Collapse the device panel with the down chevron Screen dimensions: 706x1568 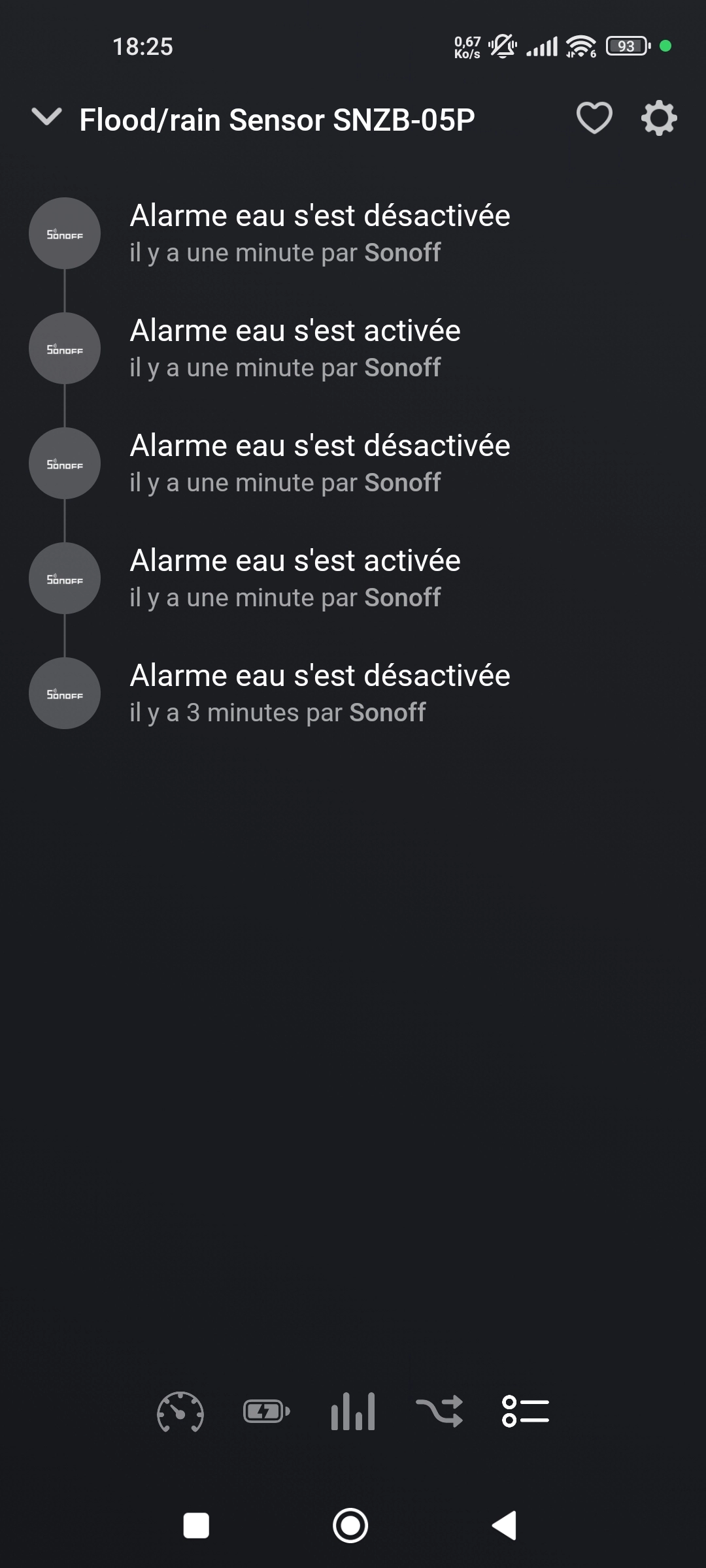(46, 118)
